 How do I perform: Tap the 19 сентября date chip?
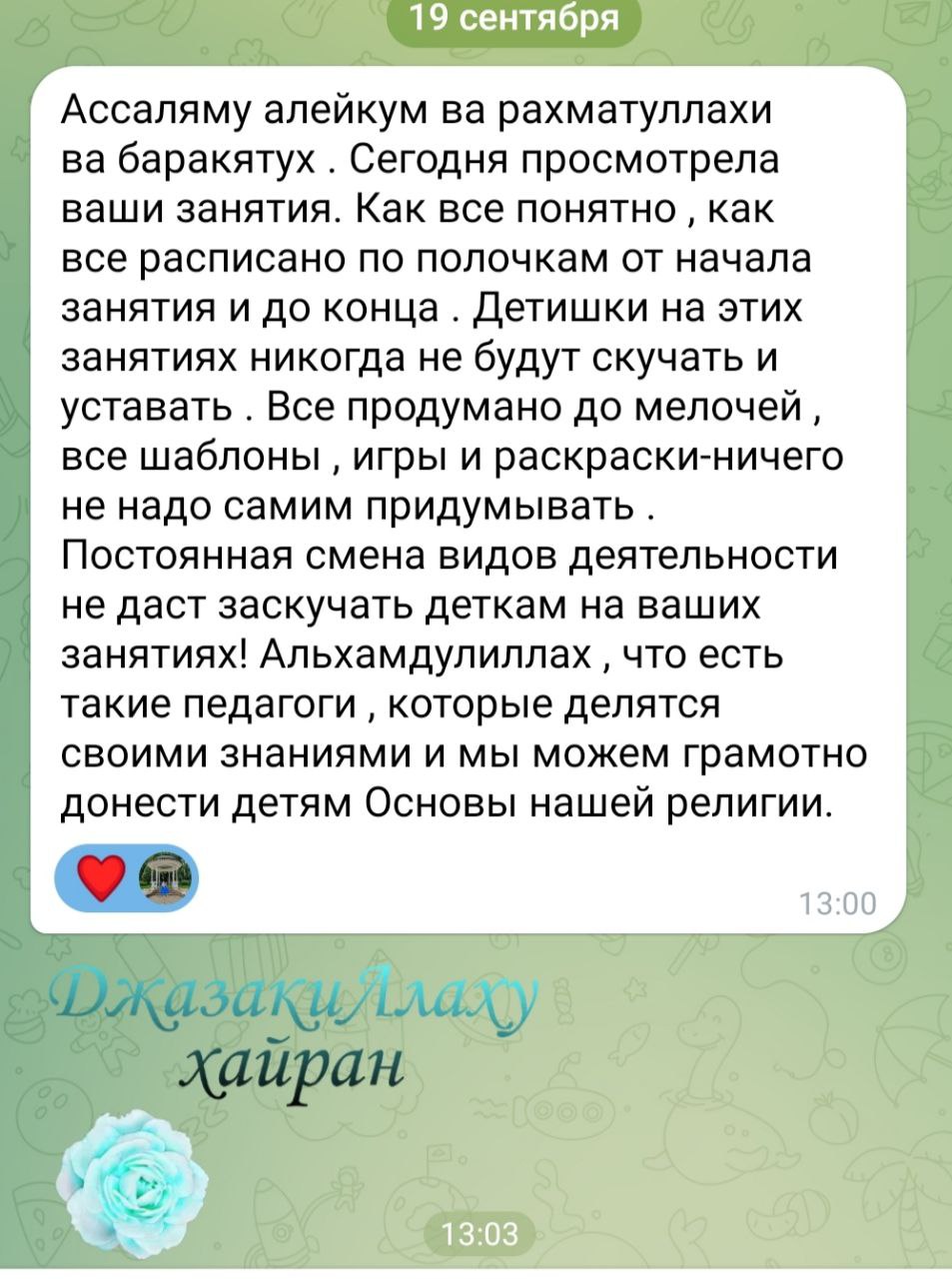click(x=513, y=19)
